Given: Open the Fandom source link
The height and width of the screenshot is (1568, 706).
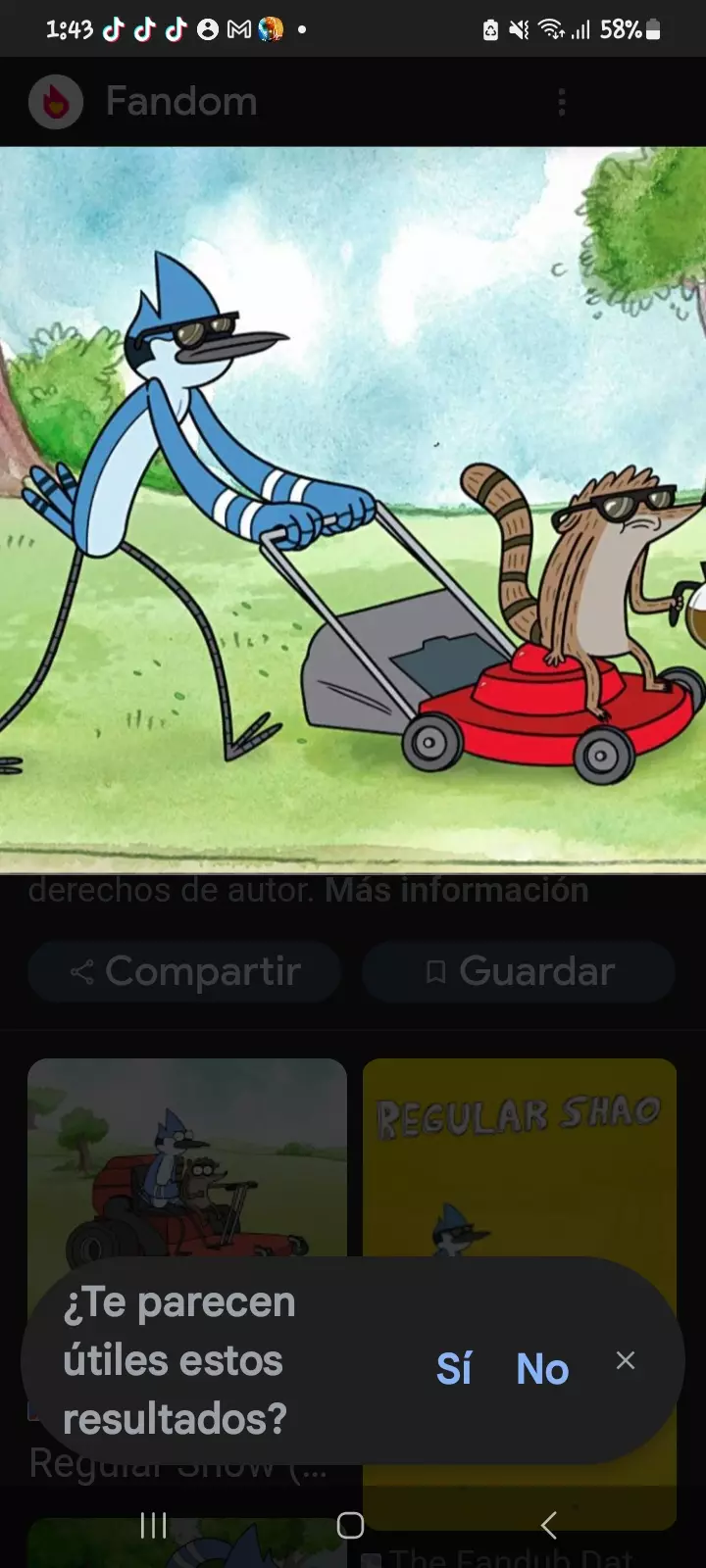Looking at the screenshot, I should (180, 102).
